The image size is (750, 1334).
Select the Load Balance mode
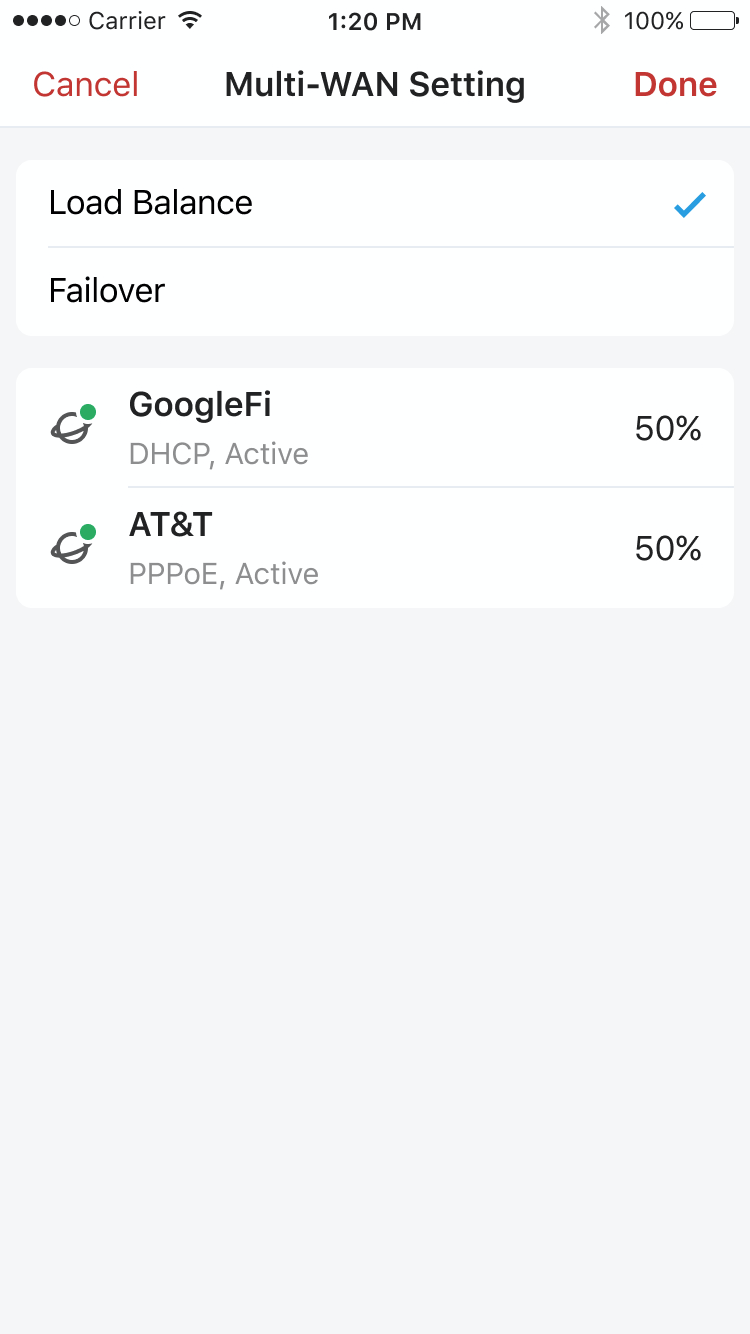coord(375,203)
